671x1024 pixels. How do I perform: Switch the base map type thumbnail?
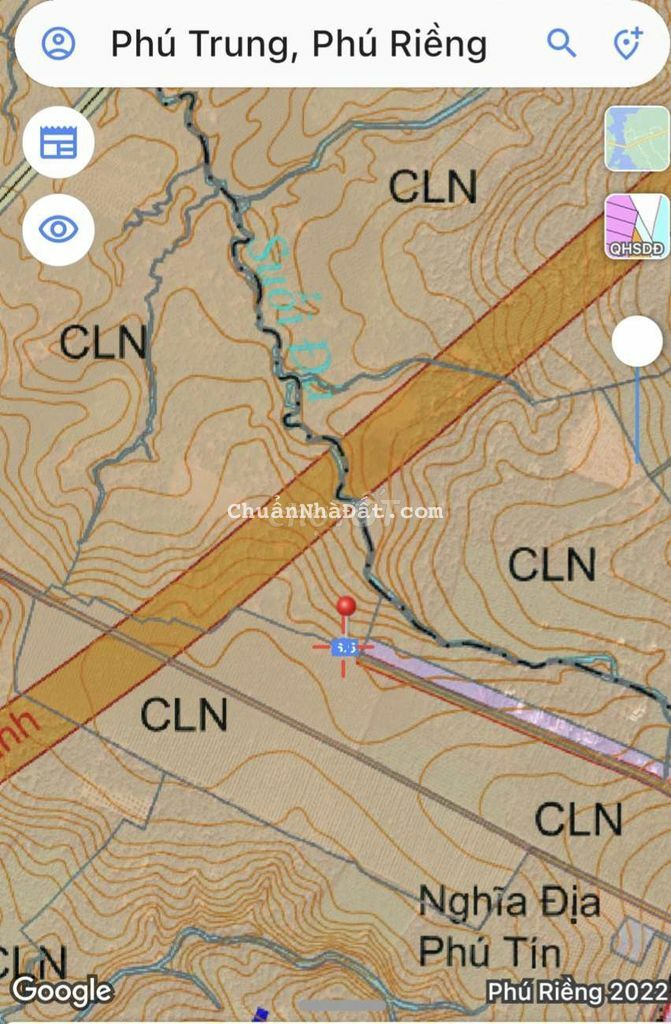(x=637, y=139)
